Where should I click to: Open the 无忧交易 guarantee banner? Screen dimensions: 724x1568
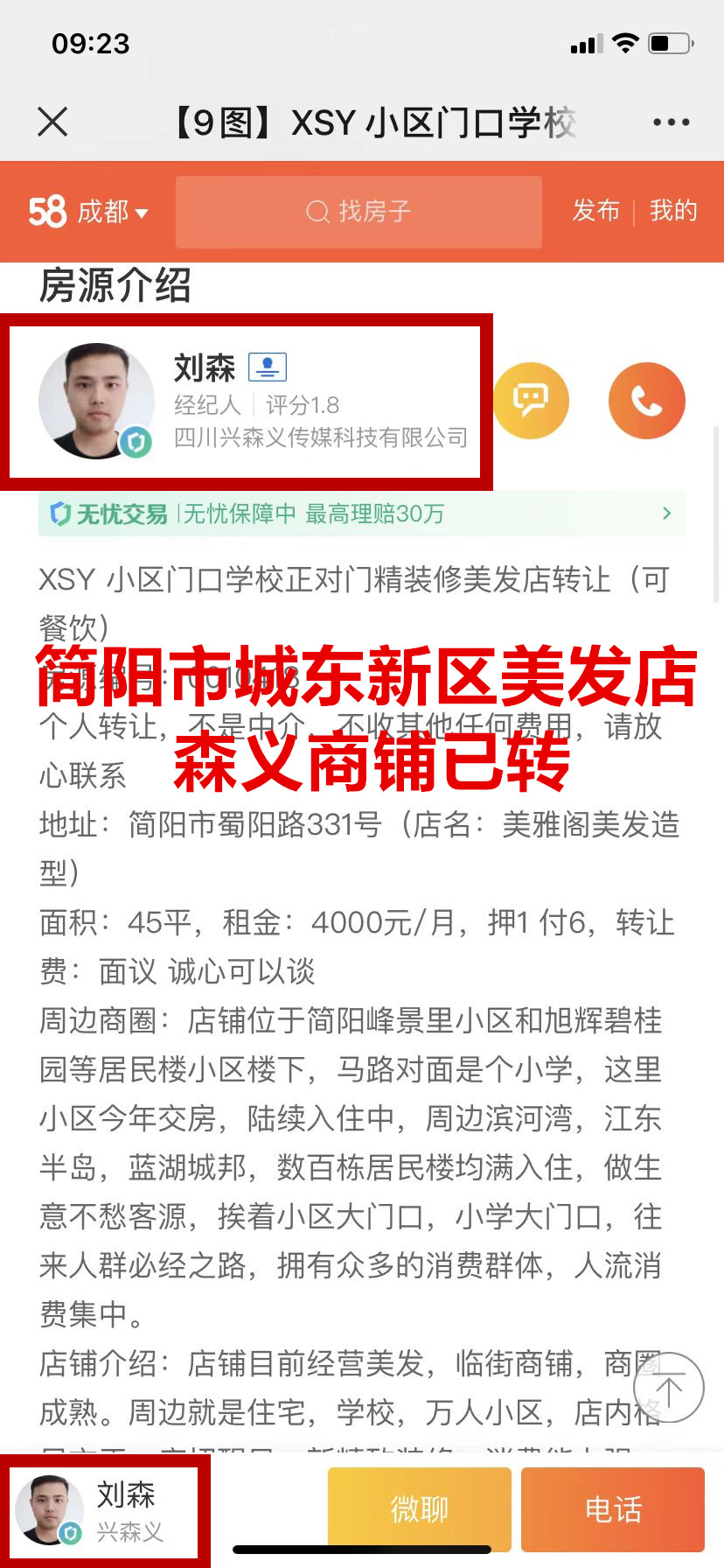(361, 514)
